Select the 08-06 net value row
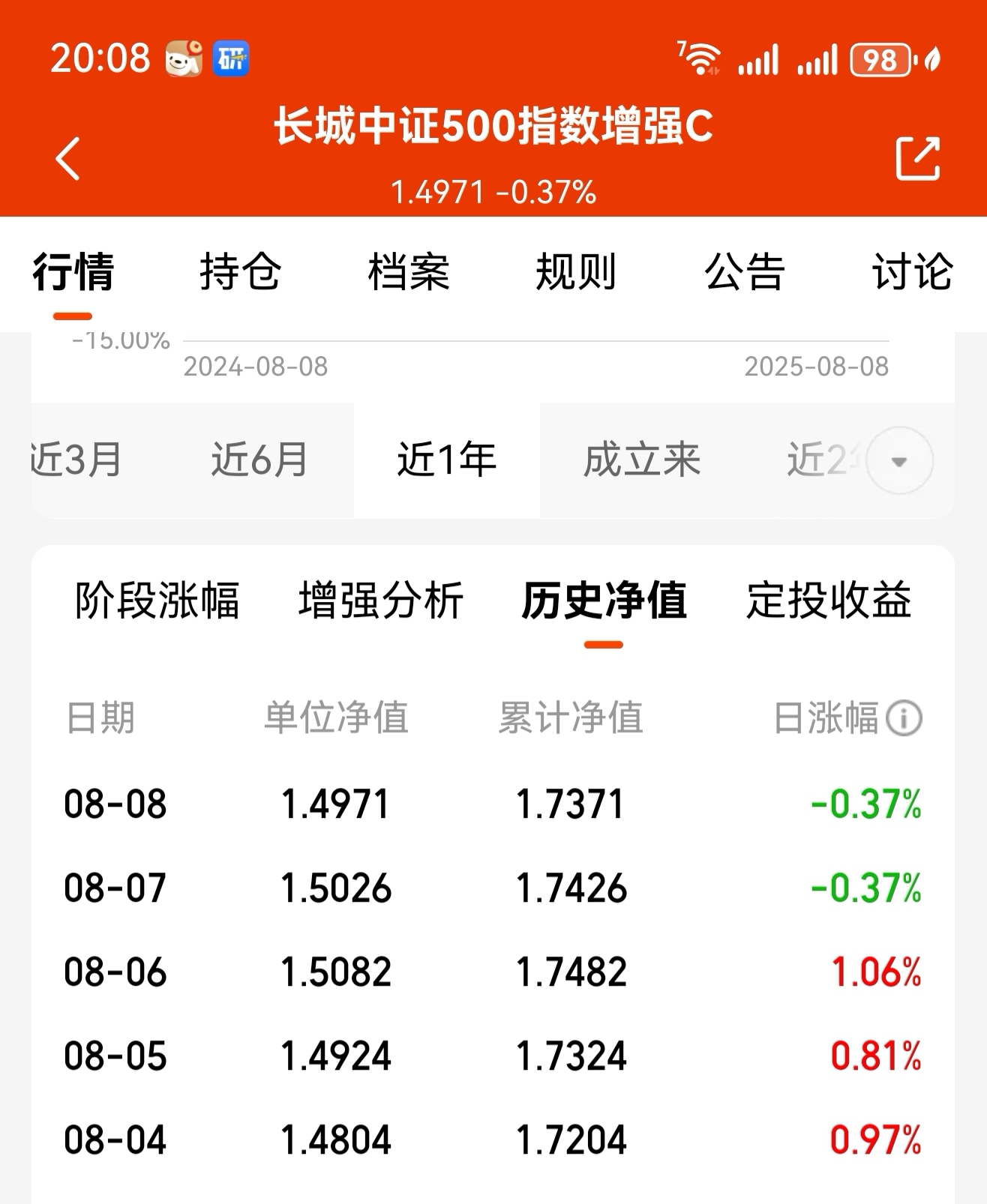Screen dimensions: 987x1204 pos(493,972)
